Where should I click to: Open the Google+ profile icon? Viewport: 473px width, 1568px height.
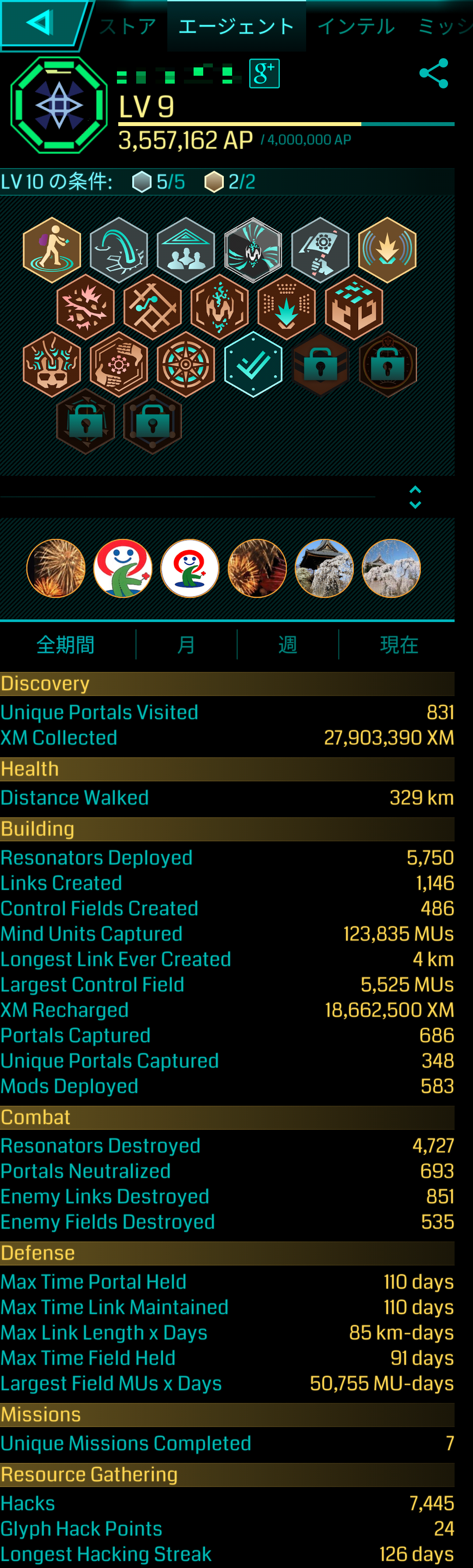[x=264, y=74]
